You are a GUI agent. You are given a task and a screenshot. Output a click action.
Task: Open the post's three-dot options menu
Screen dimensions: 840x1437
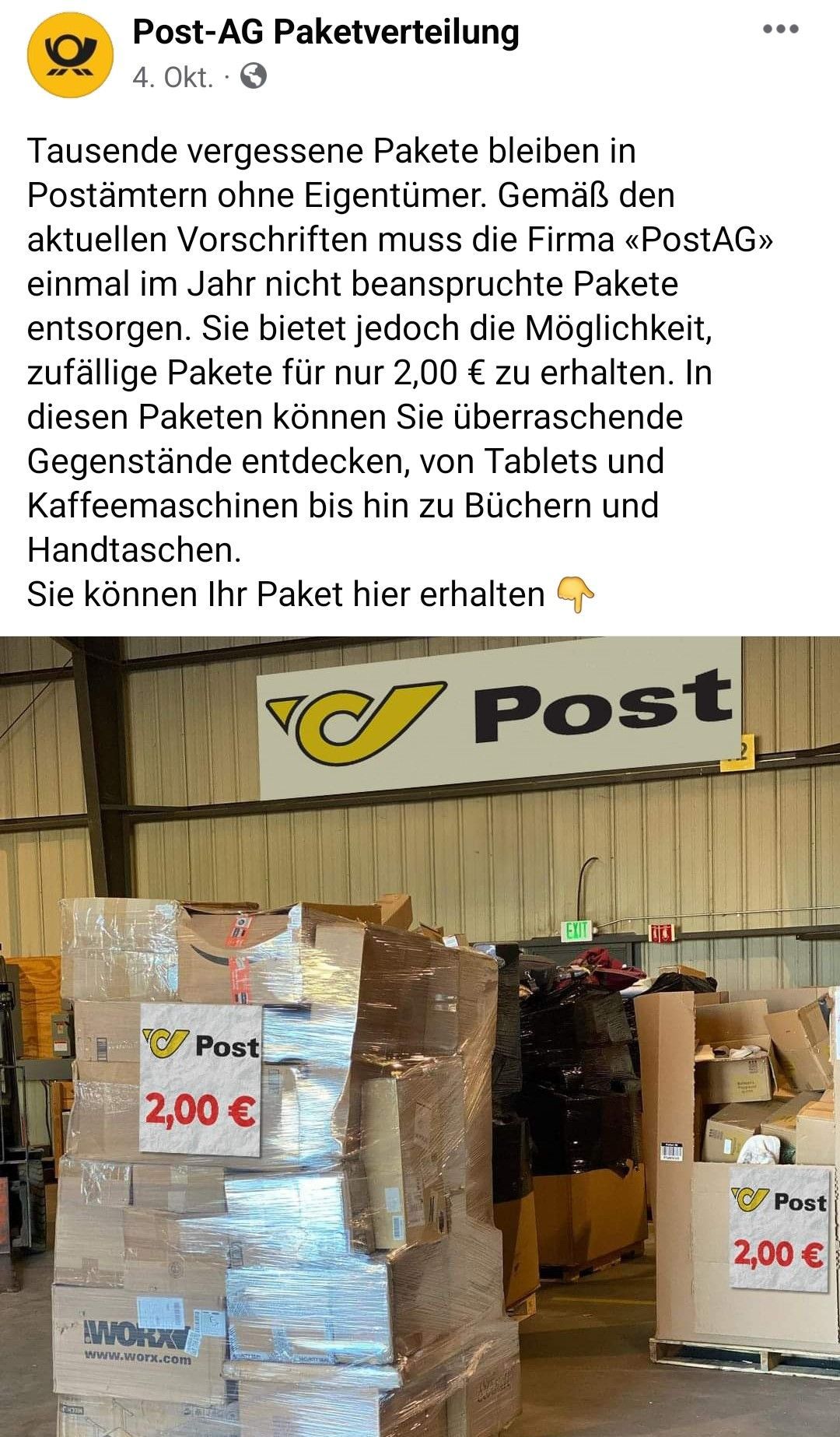click(780, 30)
